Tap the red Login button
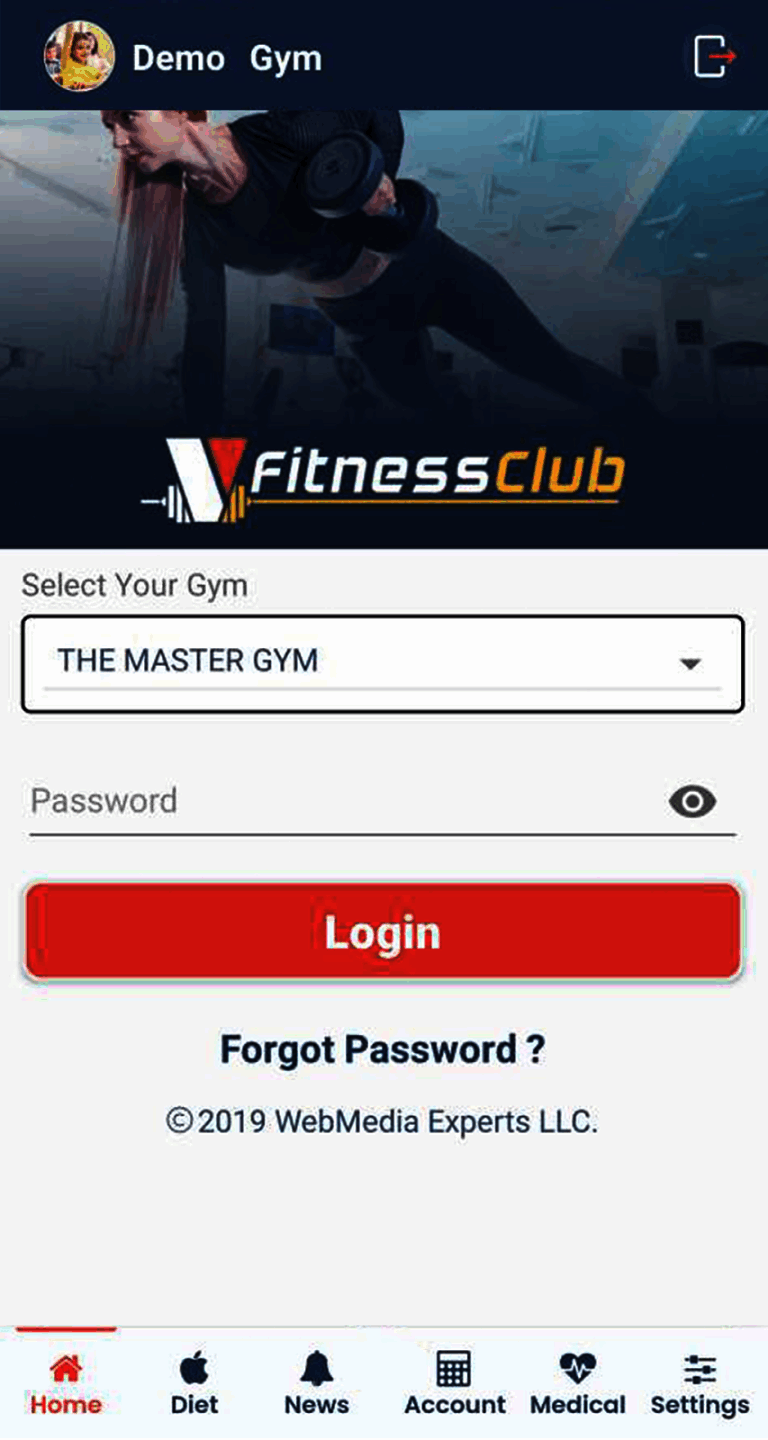 pos(383,932)
